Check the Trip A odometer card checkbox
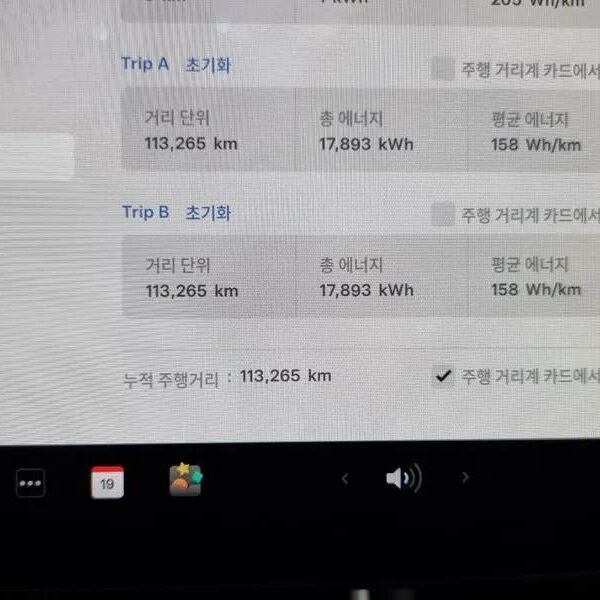600x600 pixels. tap(442, 69)
